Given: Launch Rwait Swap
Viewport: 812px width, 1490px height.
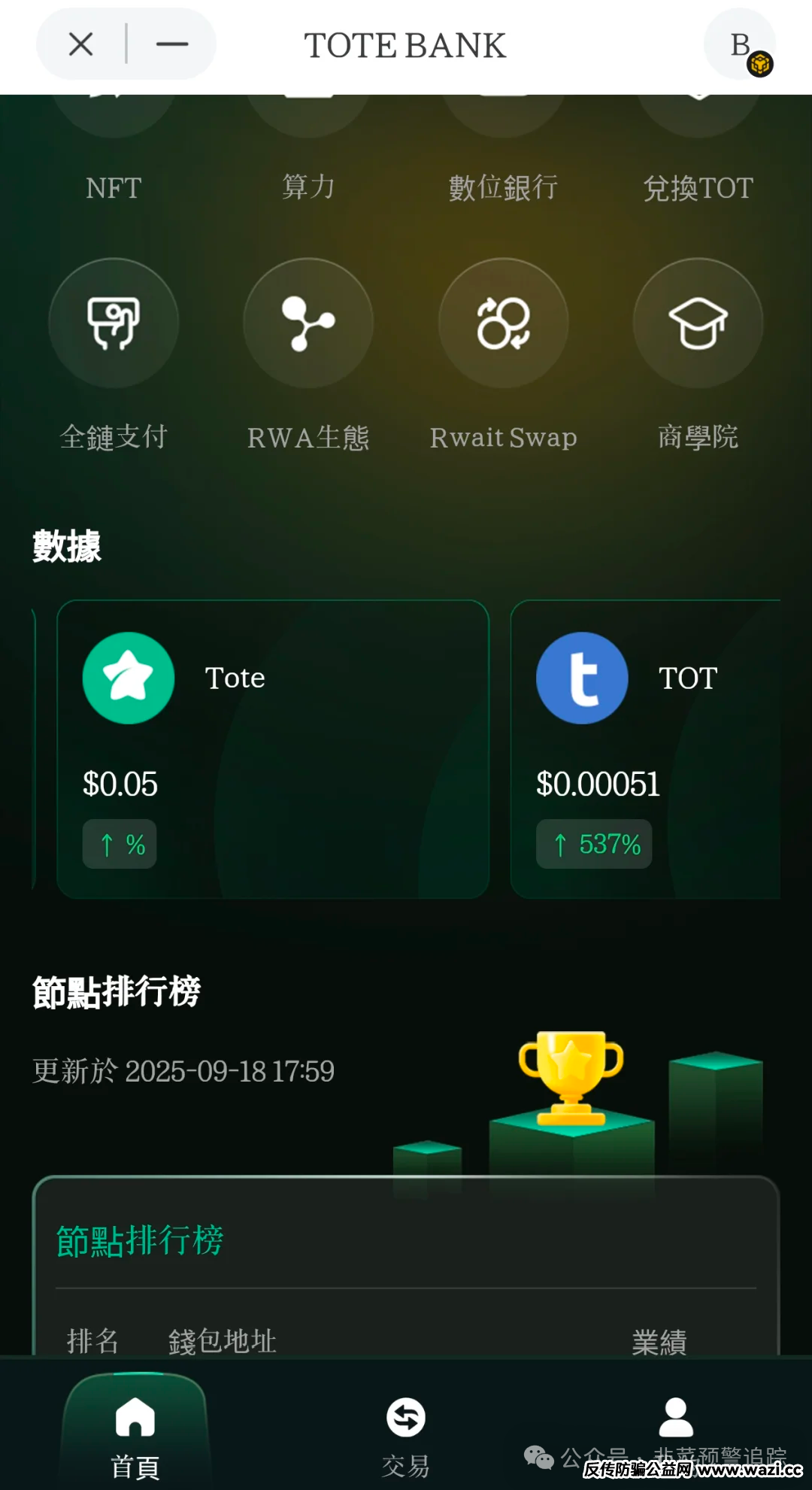Looking at the screenshot, I should (503, 323).
